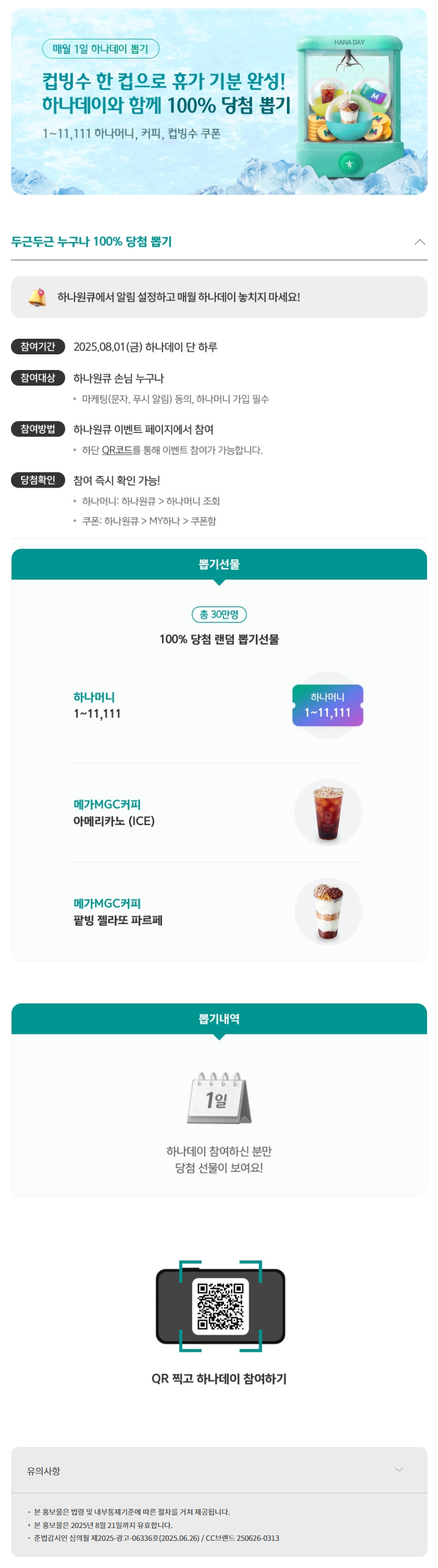Open the underlined QR코드 link

[x=117, y=450]
